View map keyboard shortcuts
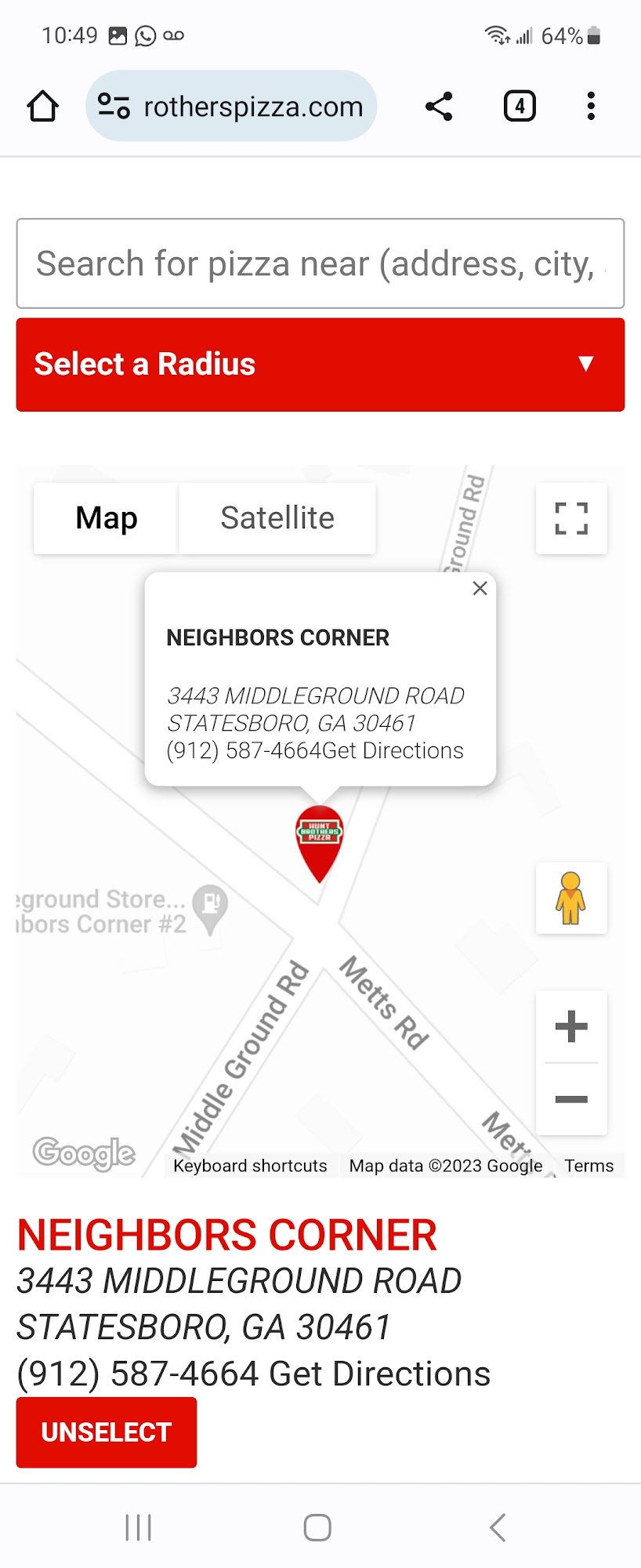Viewport: 641px width, 1568px height. coord(250,1166)
